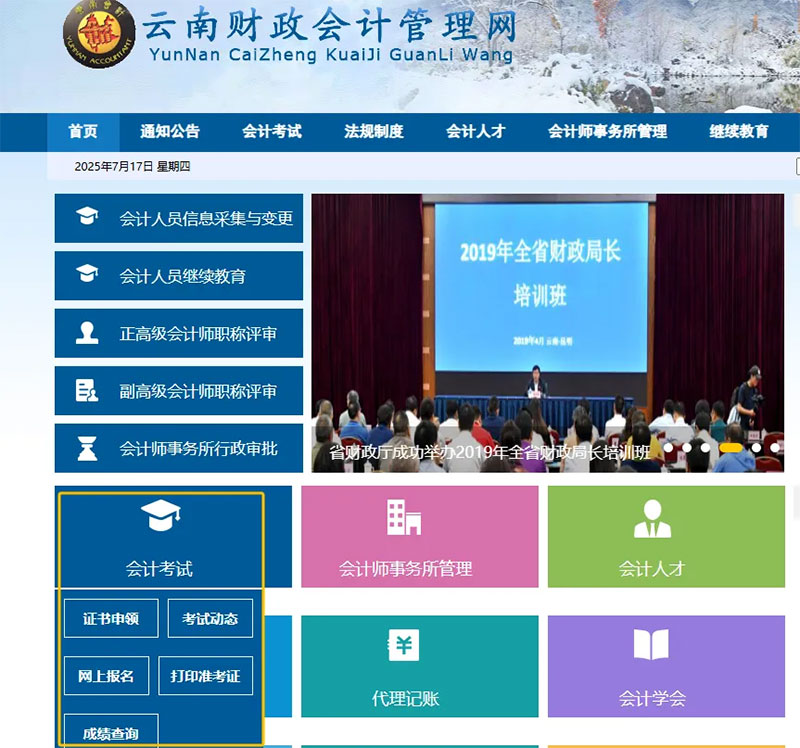Viewport: 800px width, 748px height.
Task: Start 网上报名 online registration
Action: [106, 676]
